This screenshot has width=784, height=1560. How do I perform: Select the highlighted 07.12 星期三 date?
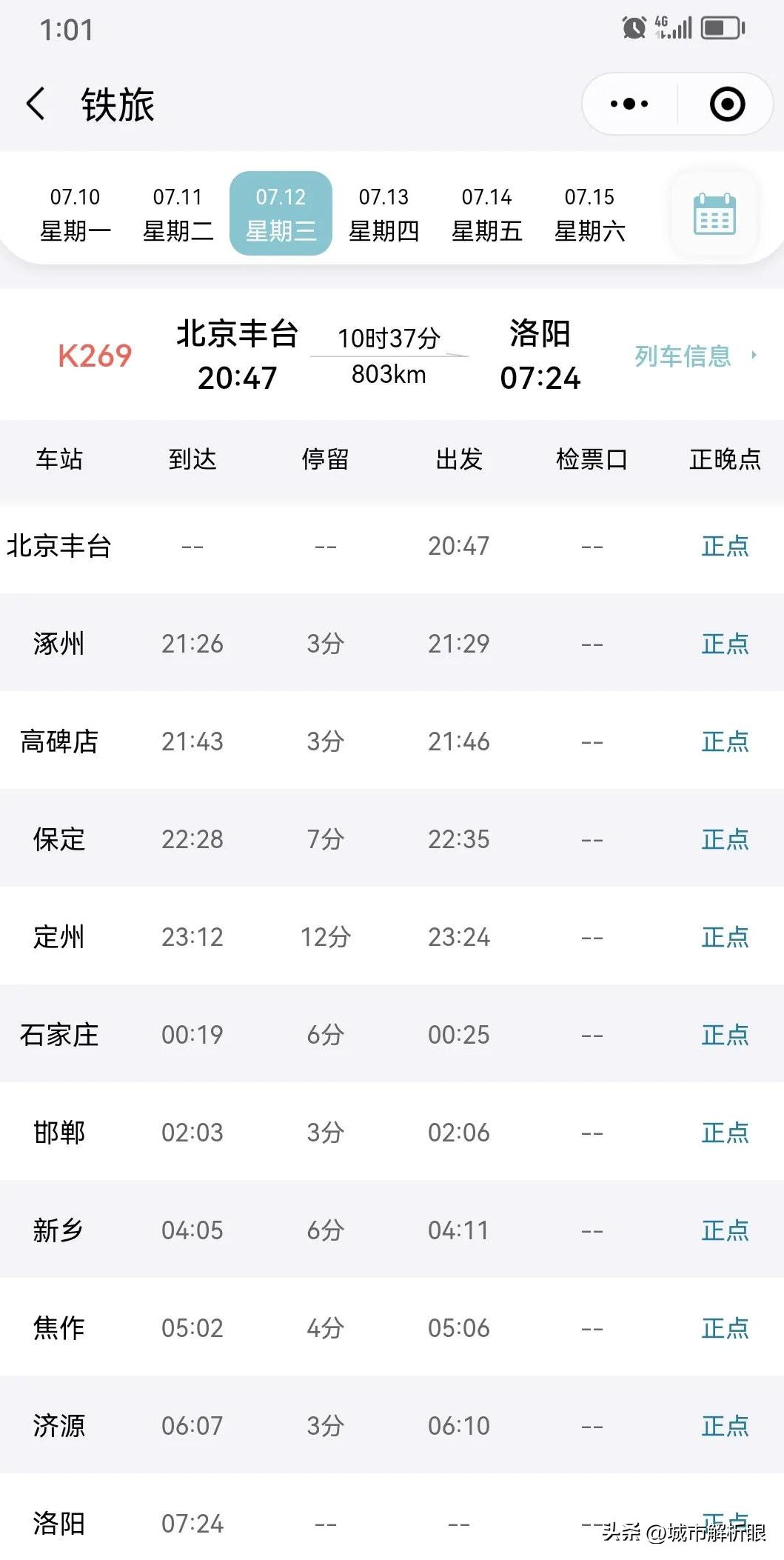281,213
